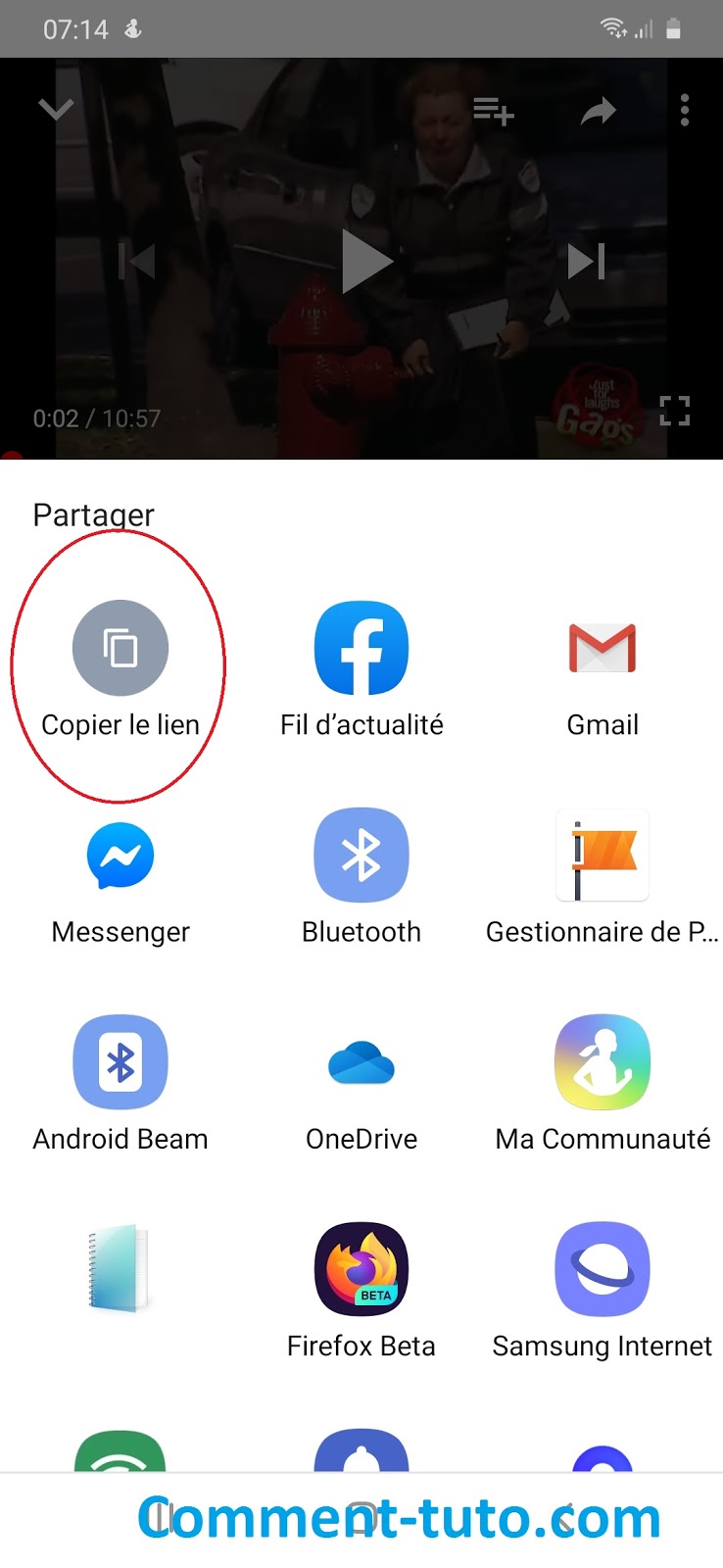Share the video via Gmail
This screenshot has height=1568, width=723.
click(602, 647)
